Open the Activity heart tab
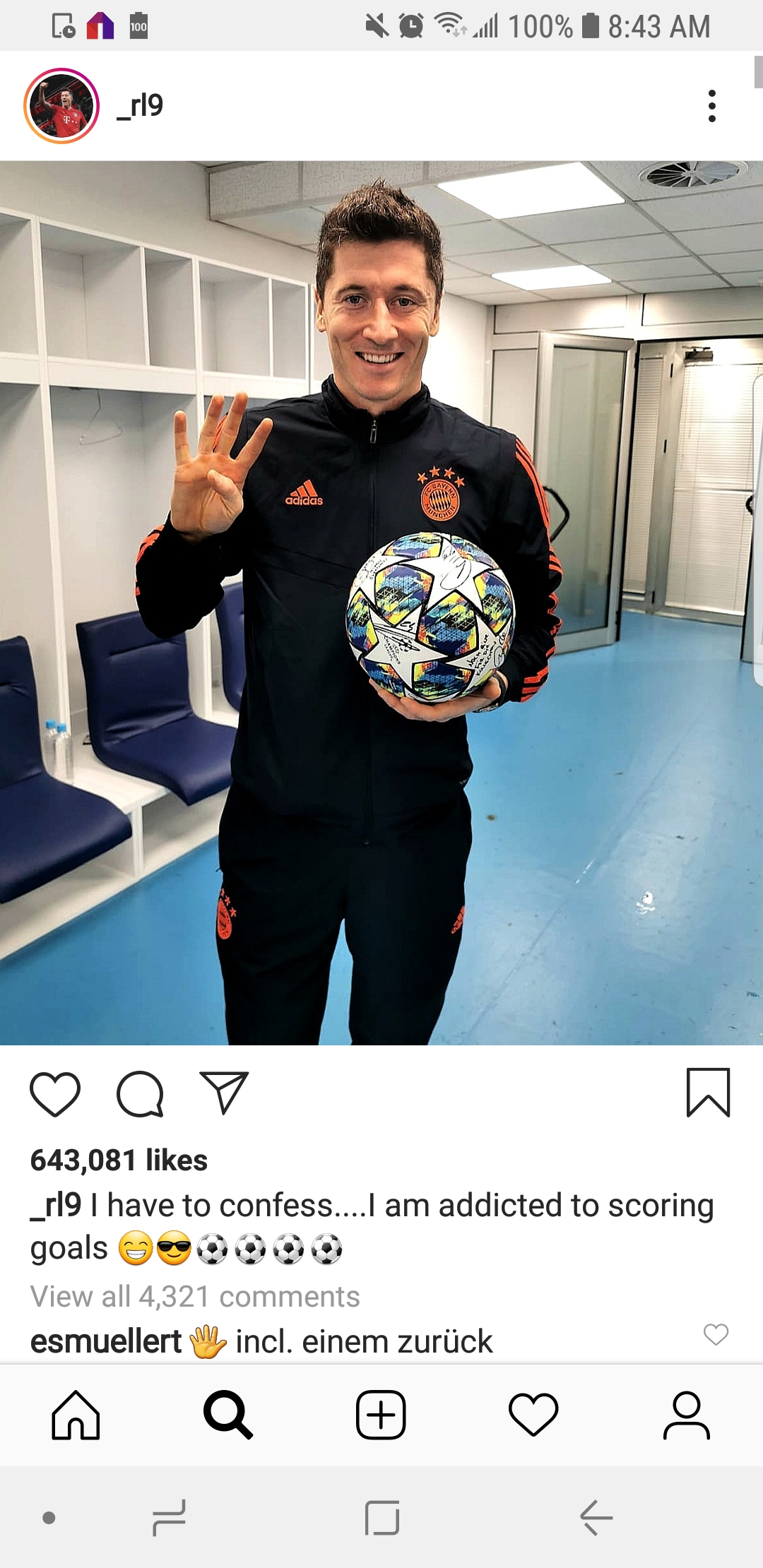The height and width of the screenshot is (1568, 763). pos(533,1415)
